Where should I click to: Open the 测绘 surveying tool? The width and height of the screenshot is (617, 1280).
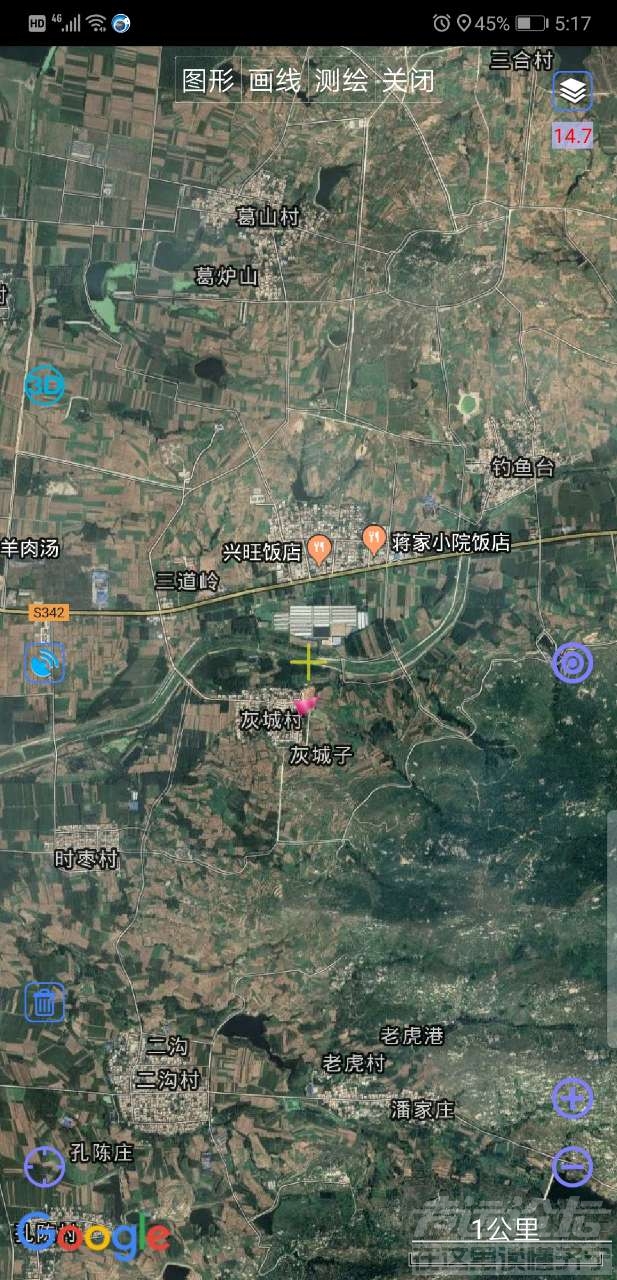(341, 81)
